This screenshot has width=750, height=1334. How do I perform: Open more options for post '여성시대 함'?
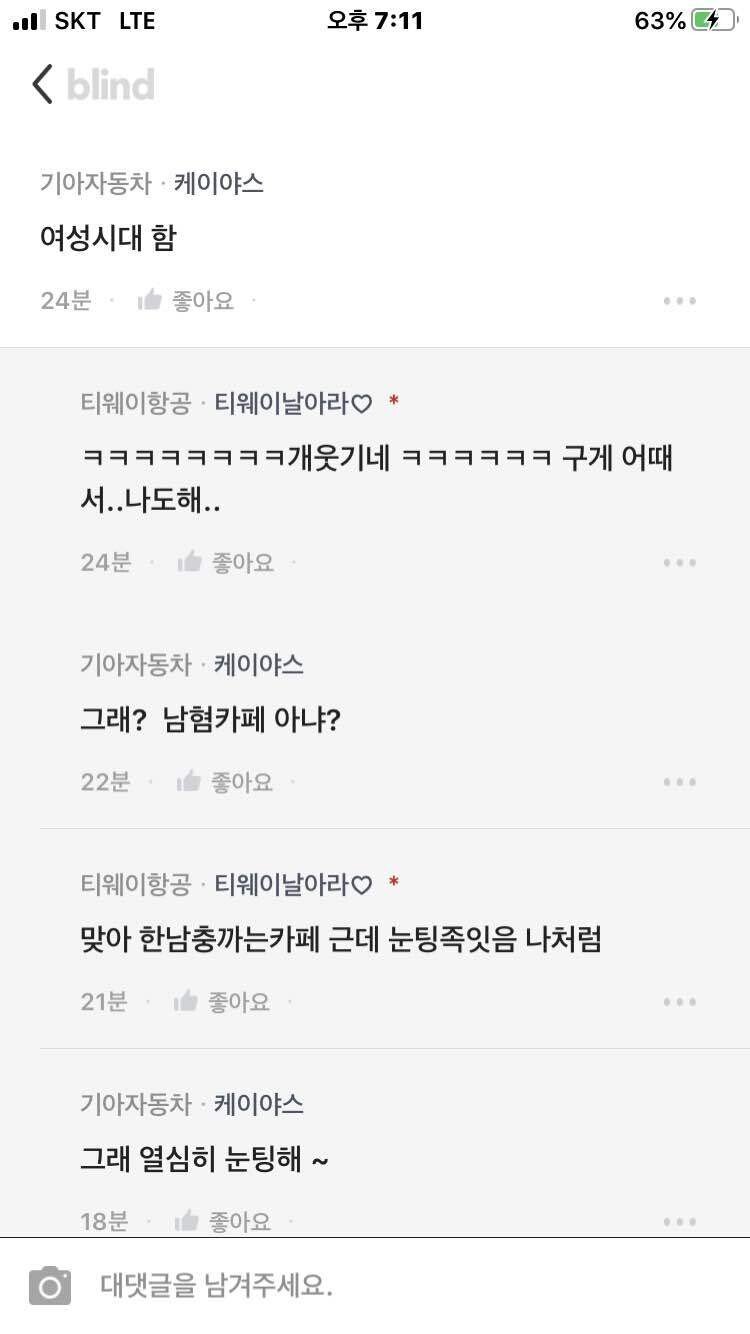click(679, 301)
